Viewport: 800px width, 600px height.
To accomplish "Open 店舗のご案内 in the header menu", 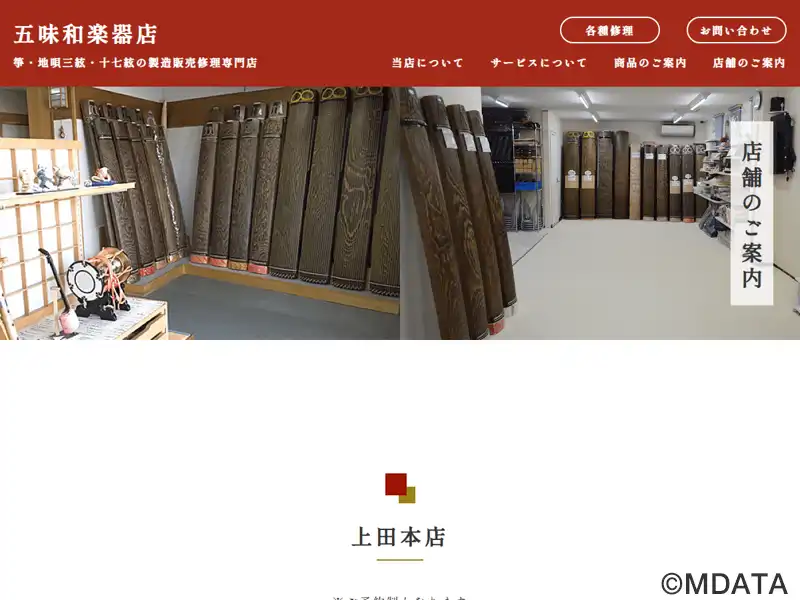I will tap(748, 63).
